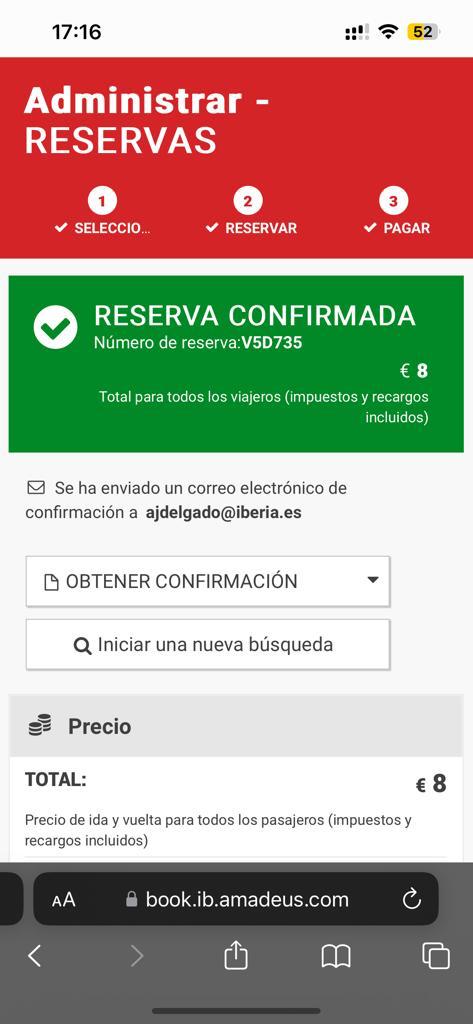This screenshot has width=473, height=1024.
Task: Go to step 2 RESERVAR
Action: click(x=250, y=213)
